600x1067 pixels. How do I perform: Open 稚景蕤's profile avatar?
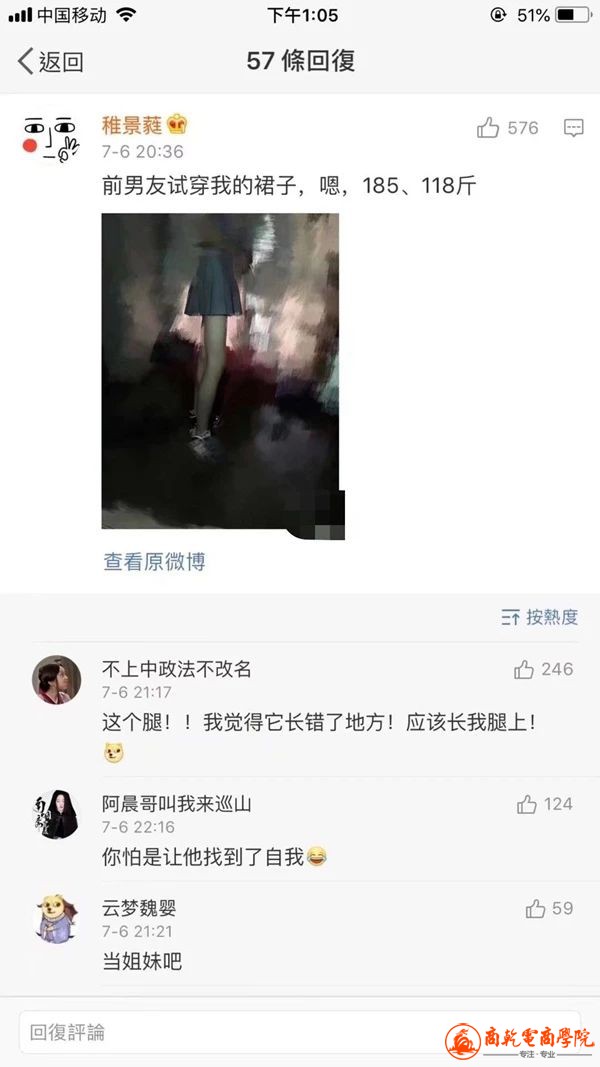point(50,139)
